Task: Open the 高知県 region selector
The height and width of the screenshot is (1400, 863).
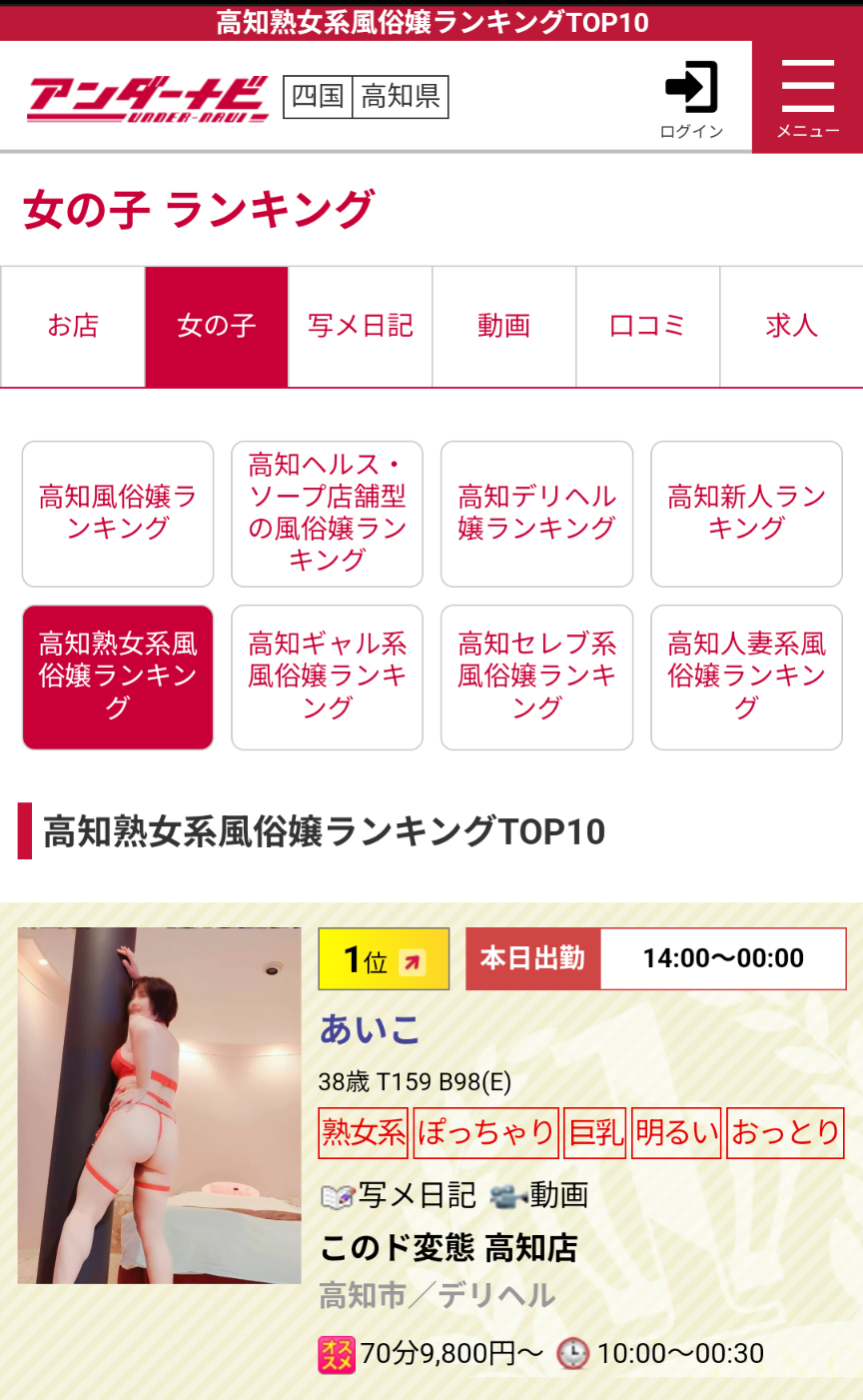Action: [x=401, y=97]
